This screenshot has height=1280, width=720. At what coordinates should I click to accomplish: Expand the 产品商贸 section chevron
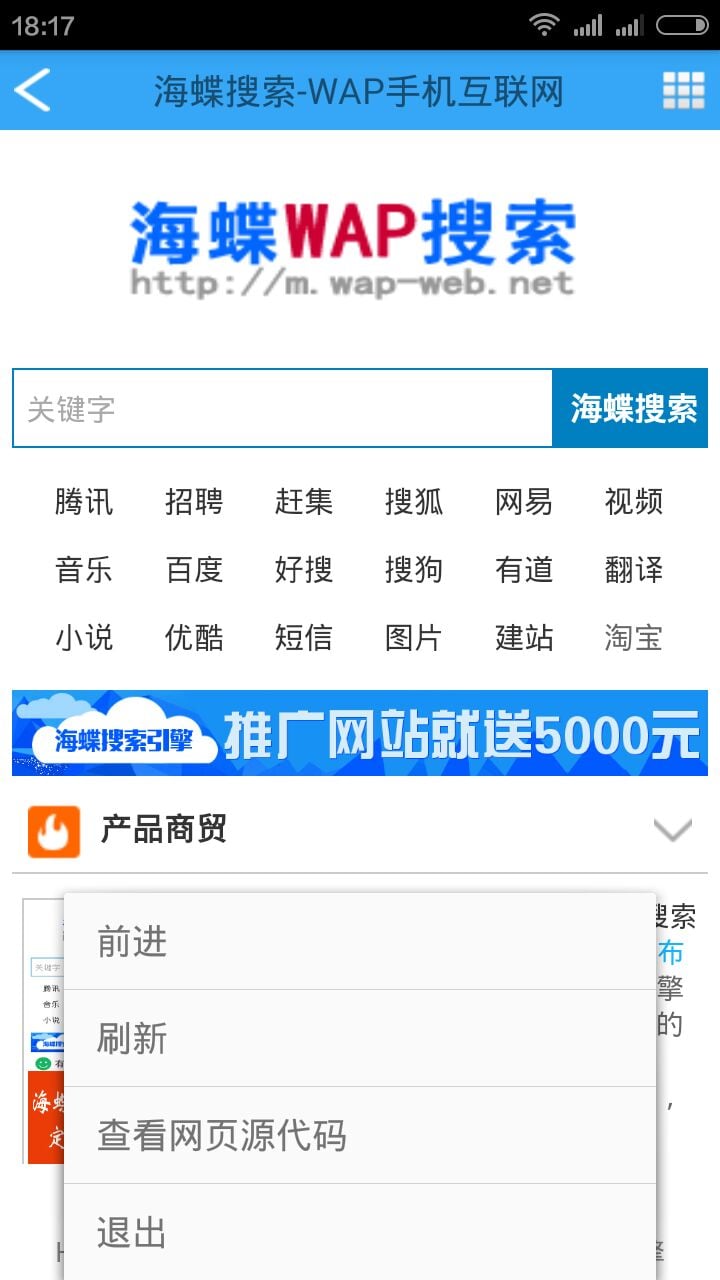(672, 829)
